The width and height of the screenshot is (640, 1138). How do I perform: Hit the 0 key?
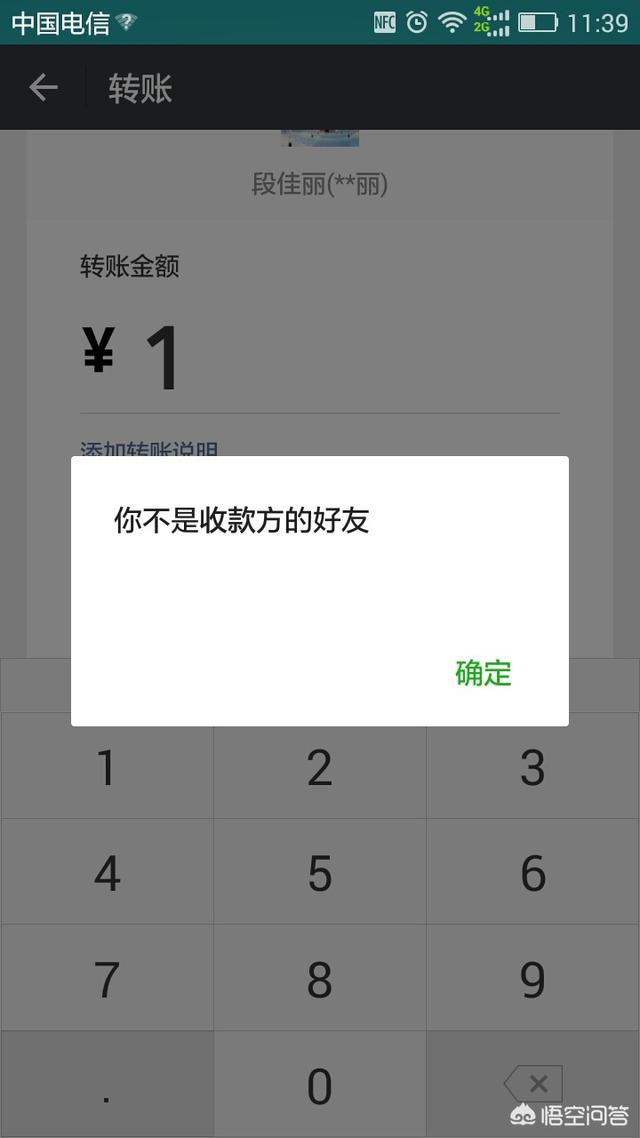[320, 1084]
